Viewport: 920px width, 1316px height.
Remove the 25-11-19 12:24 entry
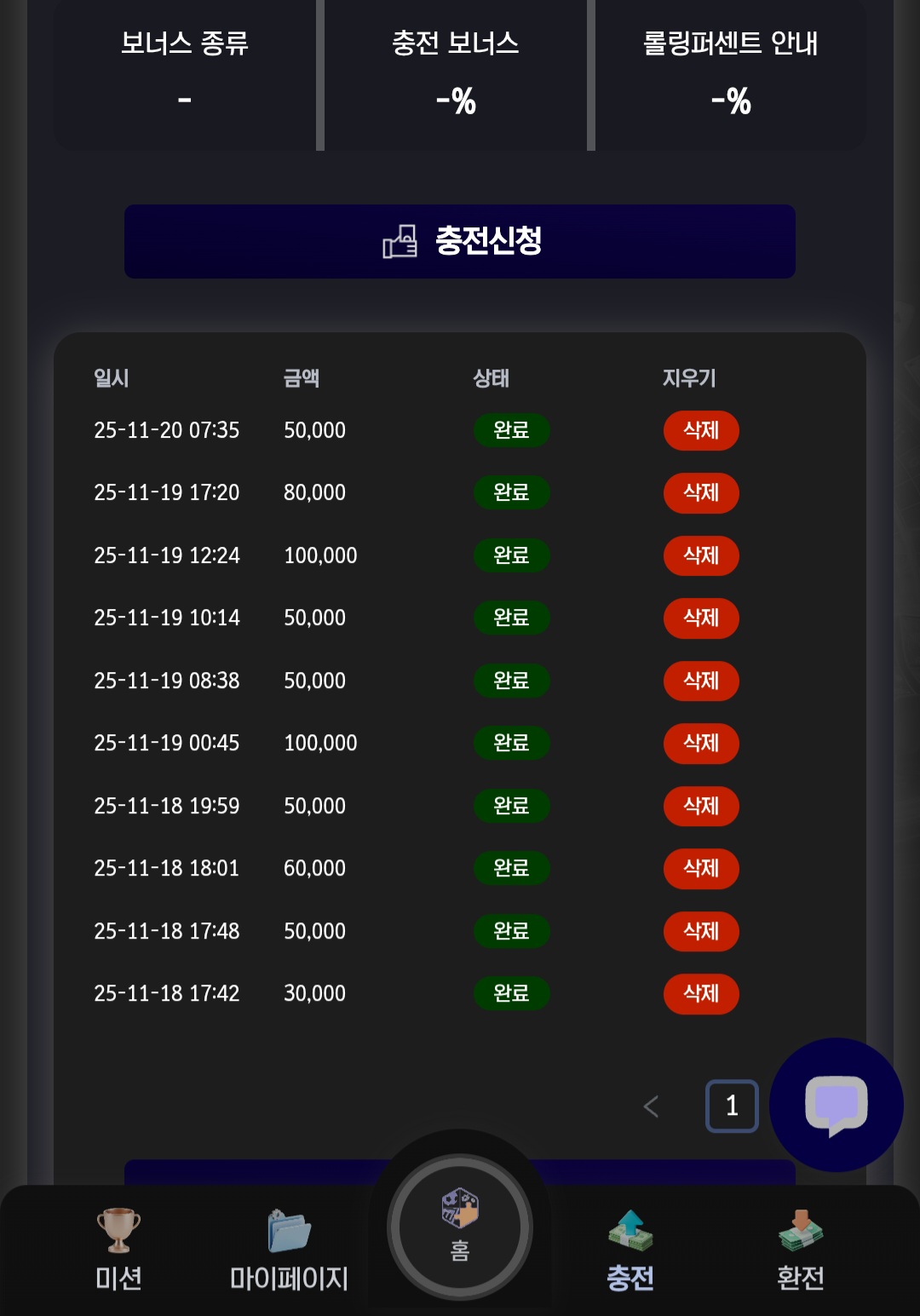click(x=700, y=555)
